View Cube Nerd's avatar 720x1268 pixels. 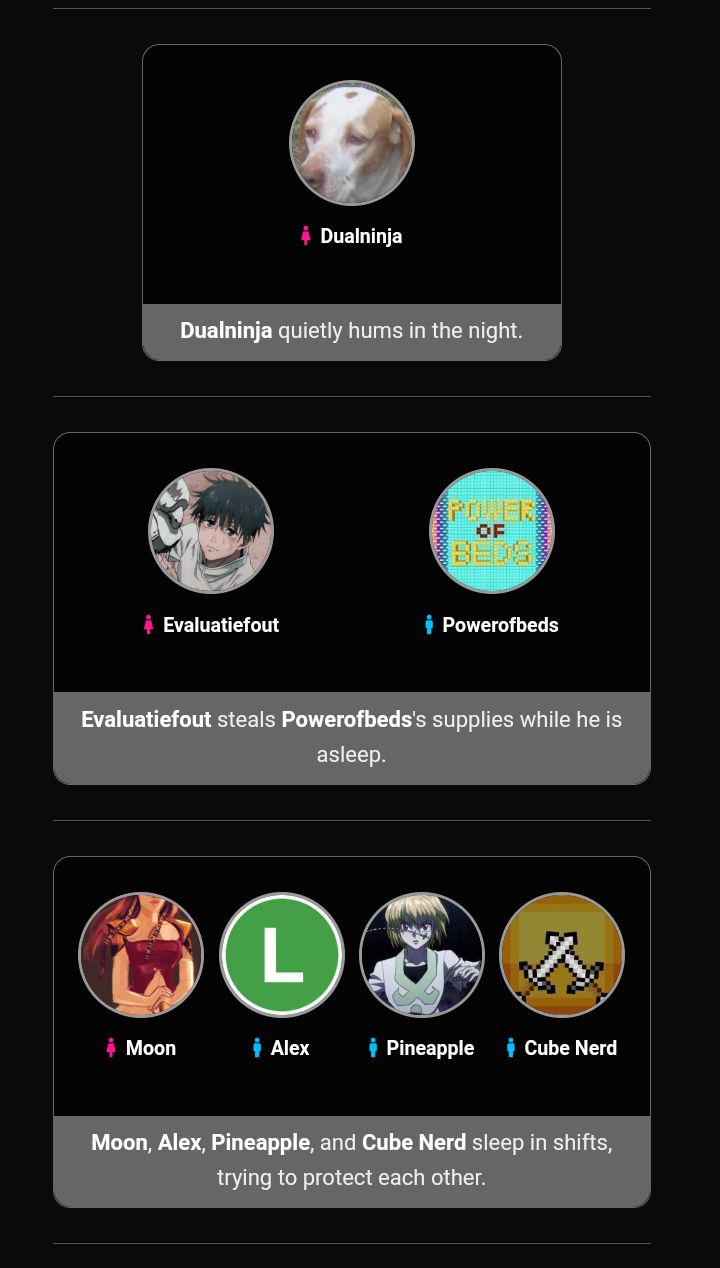pos(562,955)
